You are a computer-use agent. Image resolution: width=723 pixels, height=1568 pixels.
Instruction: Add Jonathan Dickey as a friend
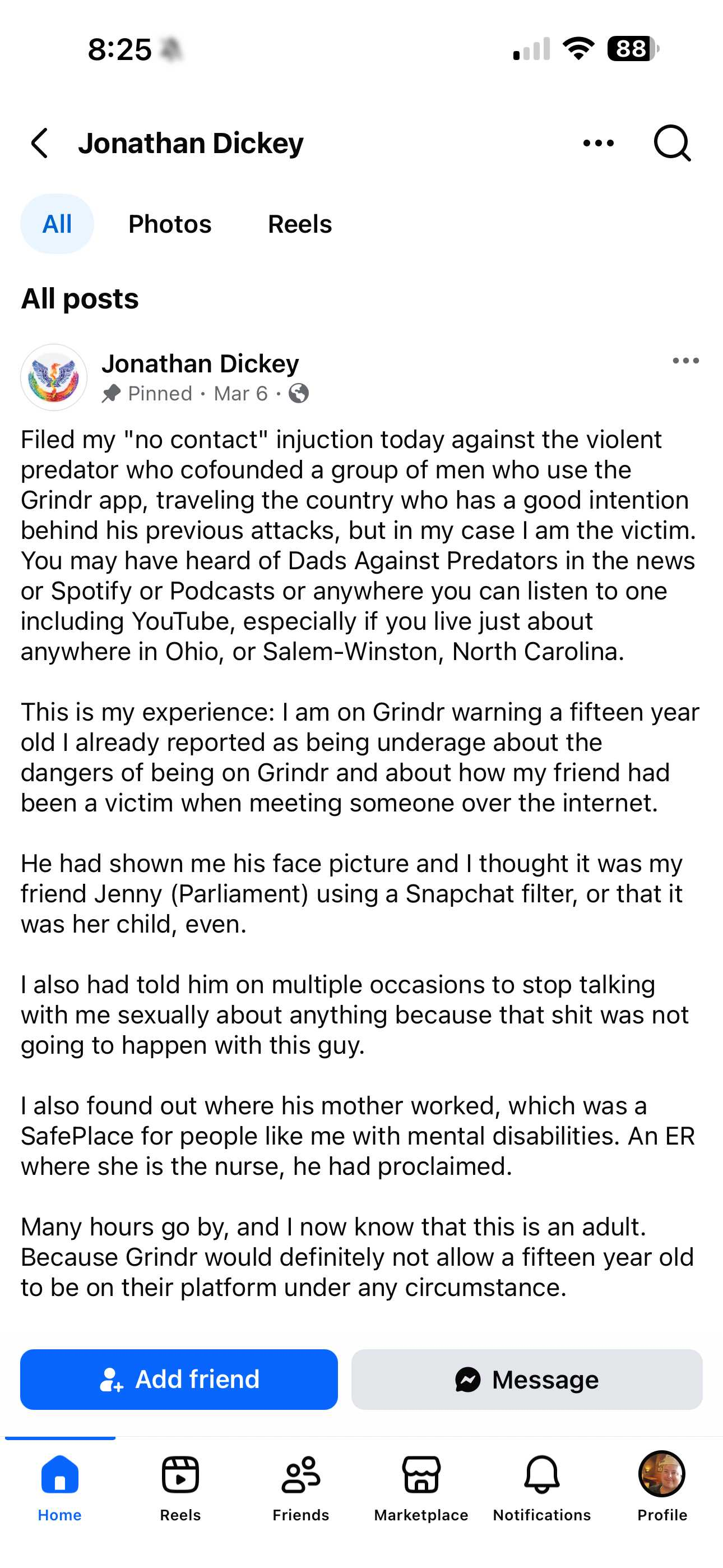[x=179, y=1380]
